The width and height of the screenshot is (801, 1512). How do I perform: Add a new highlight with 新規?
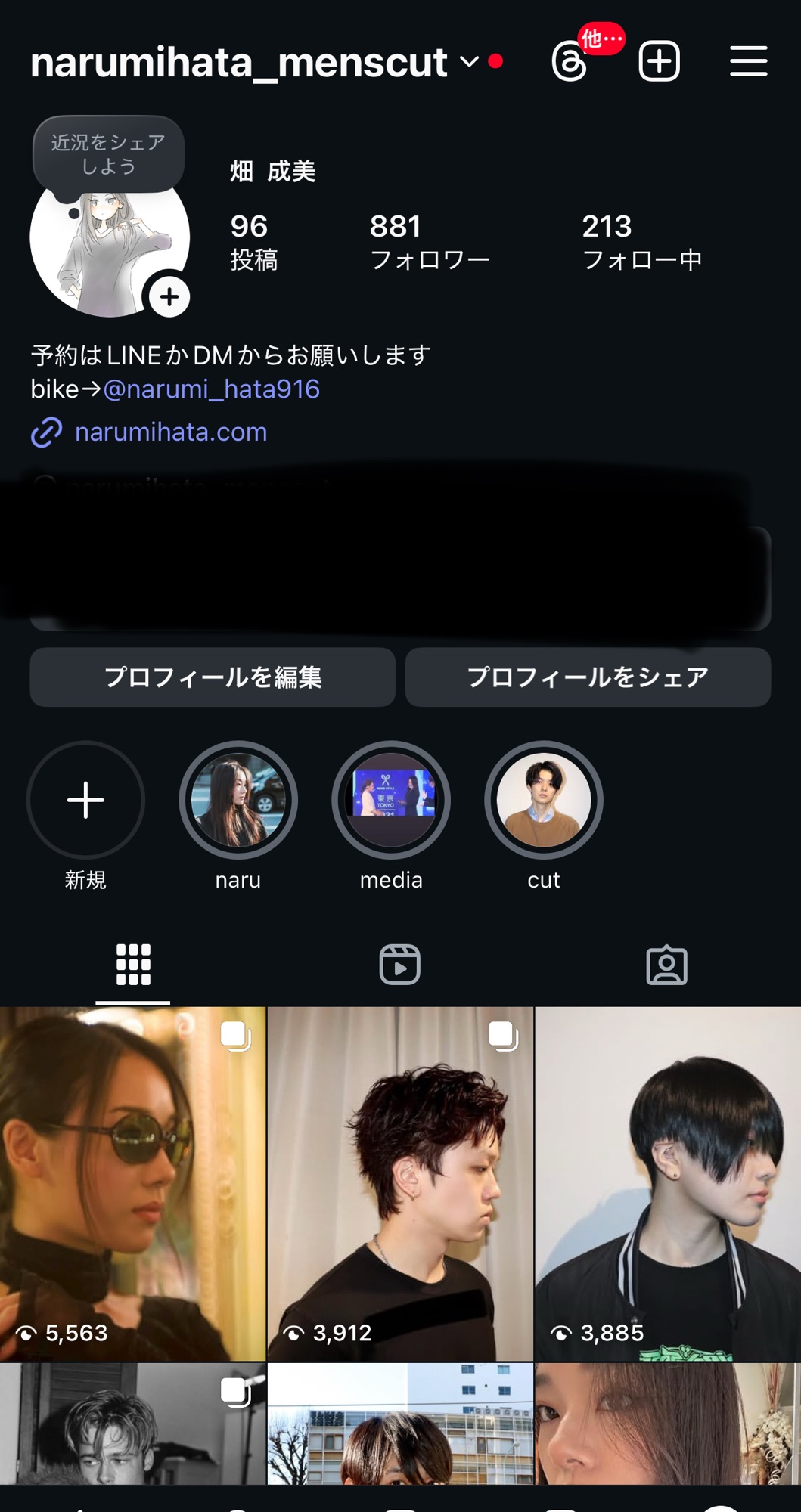85,801
